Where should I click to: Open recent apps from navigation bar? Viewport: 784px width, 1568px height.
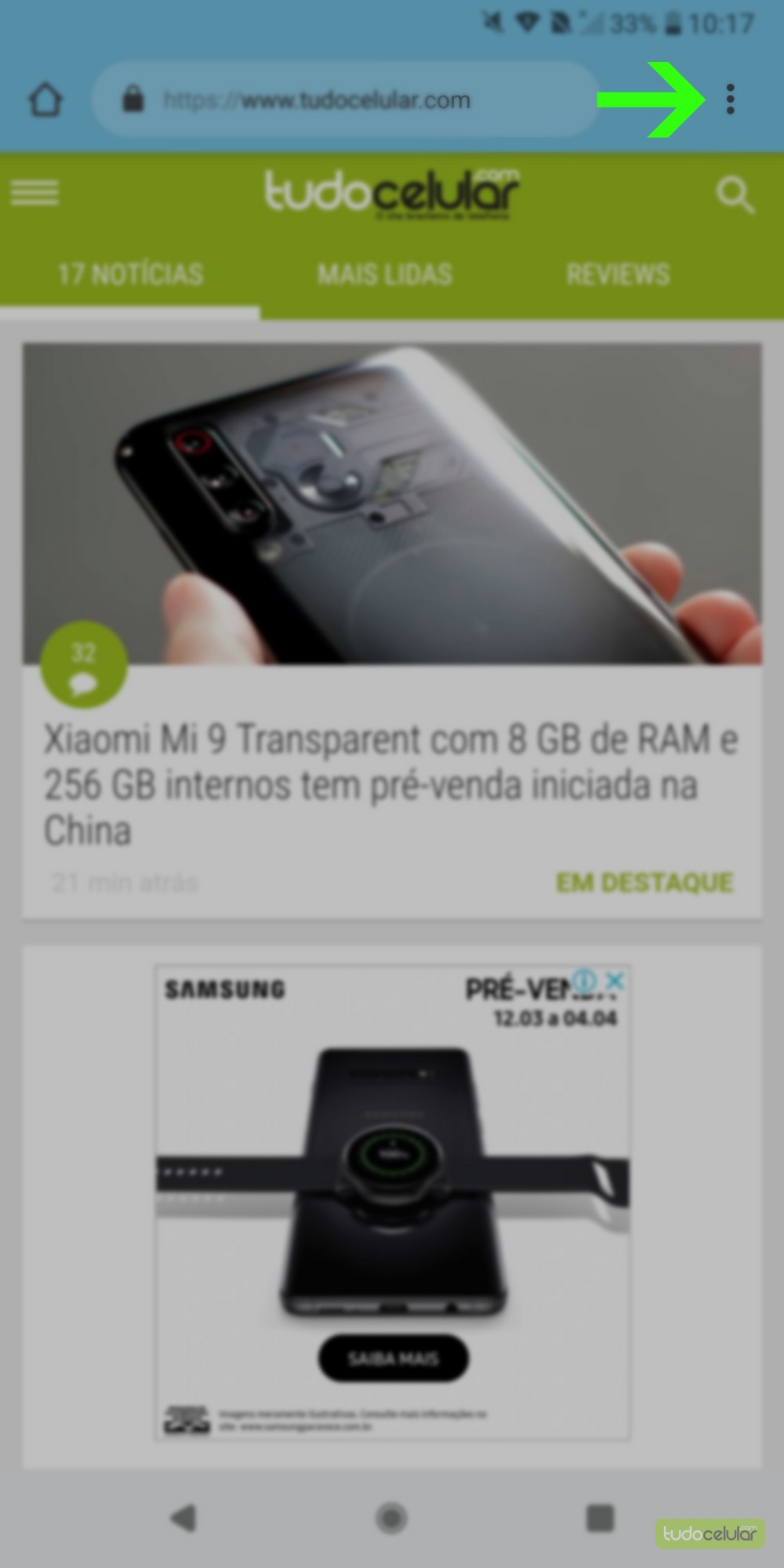(x=600, y=1518)
